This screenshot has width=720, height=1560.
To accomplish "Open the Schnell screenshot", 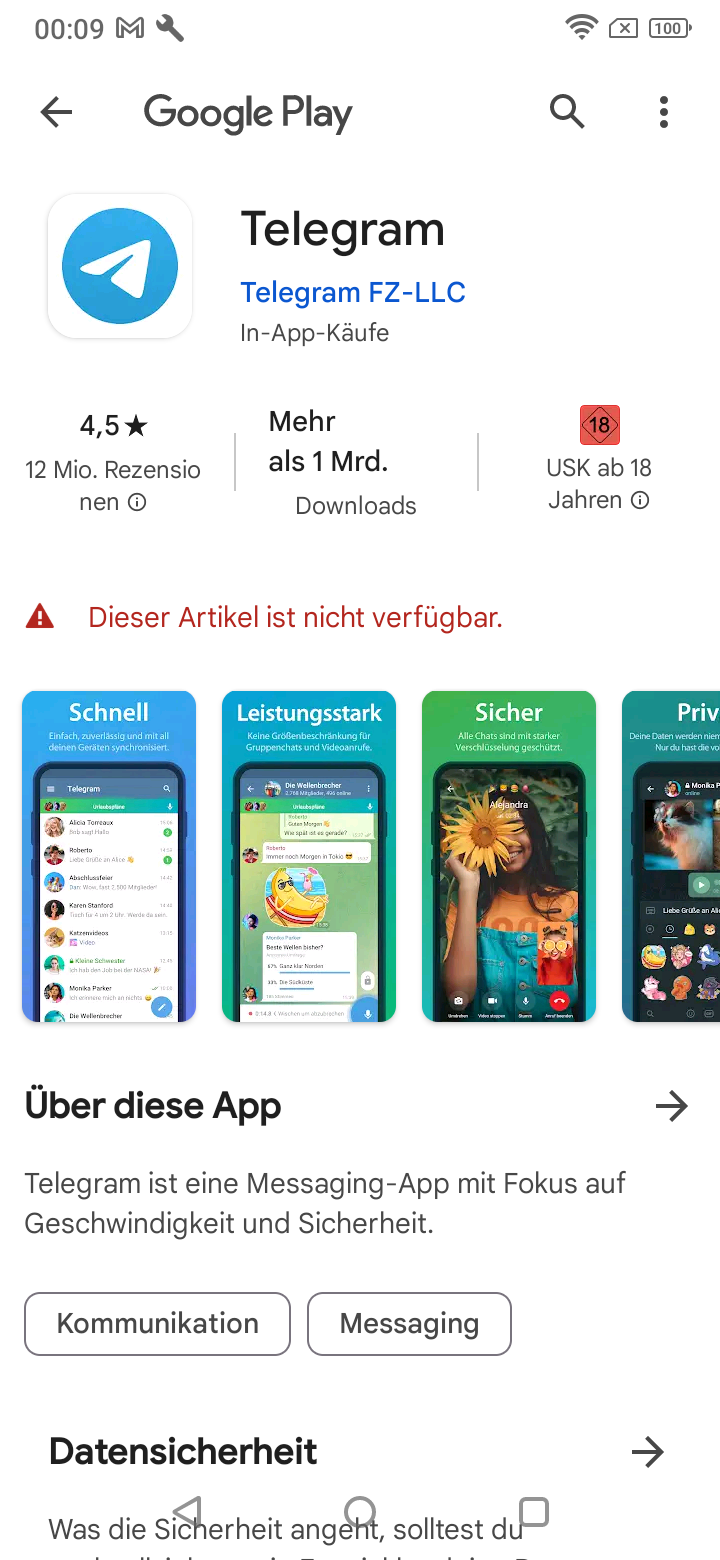I will (x=109, y=856).
